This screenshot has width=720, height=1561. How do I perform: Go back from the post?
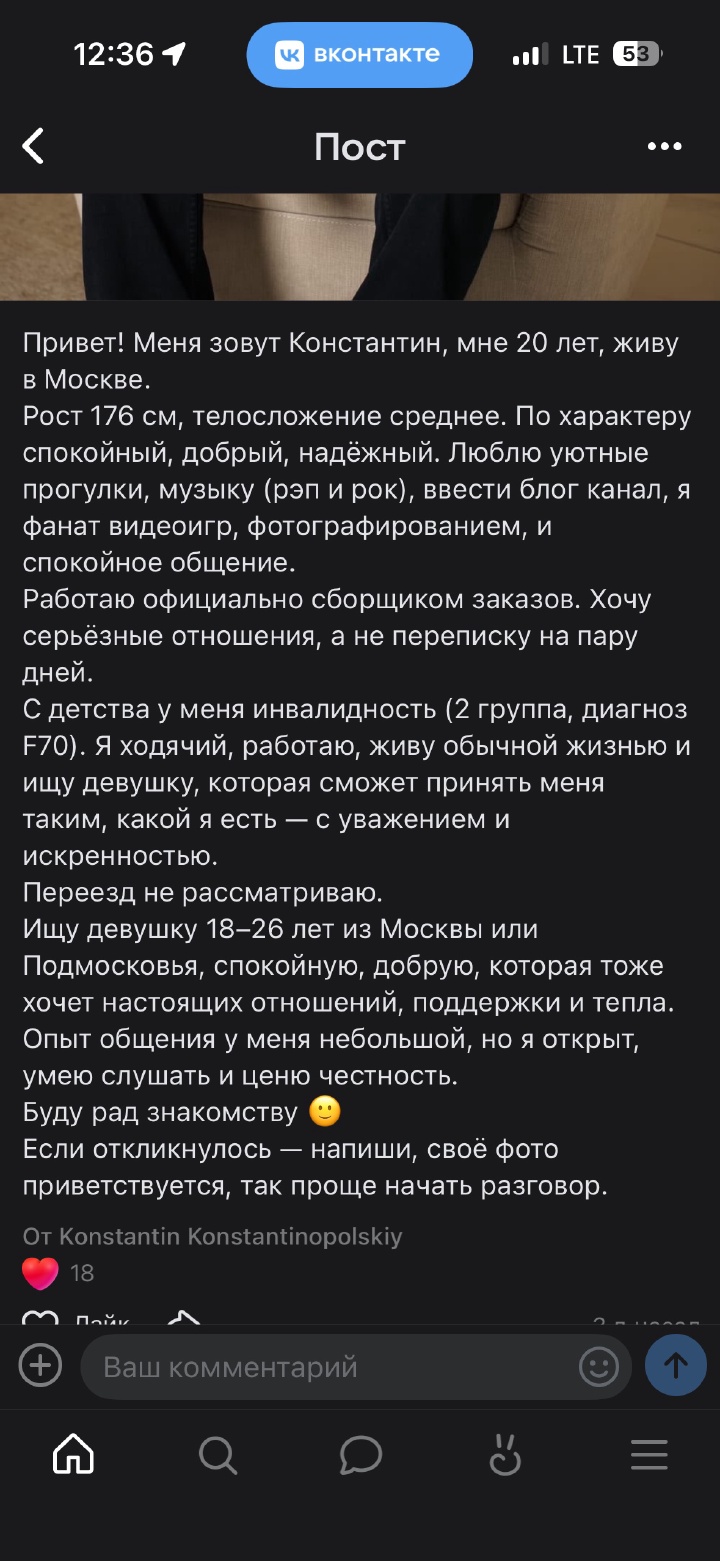pyautogui.click(x=34, y=147)
